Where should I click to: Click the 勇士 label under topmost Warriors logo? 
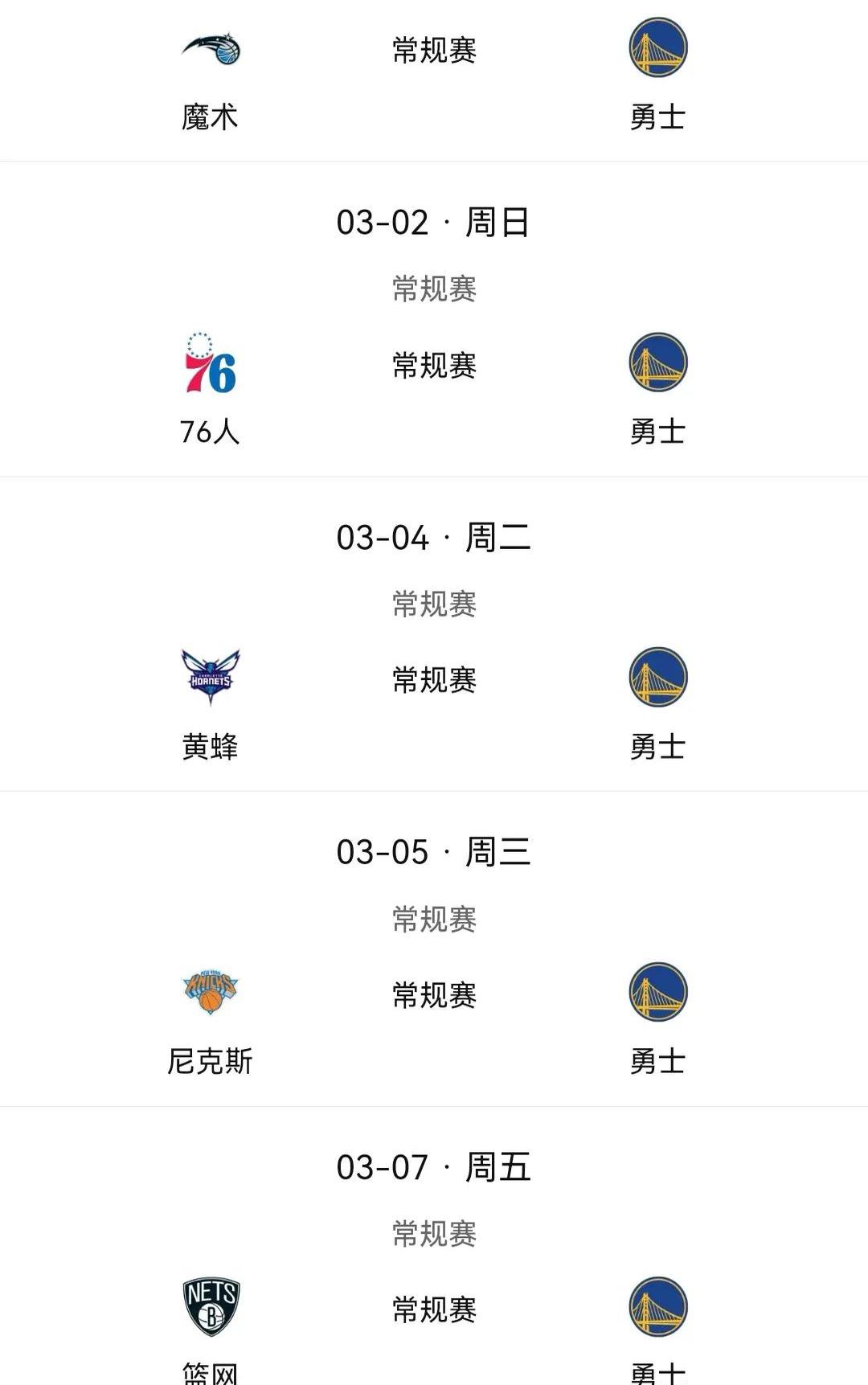click(x=657, y=117)
